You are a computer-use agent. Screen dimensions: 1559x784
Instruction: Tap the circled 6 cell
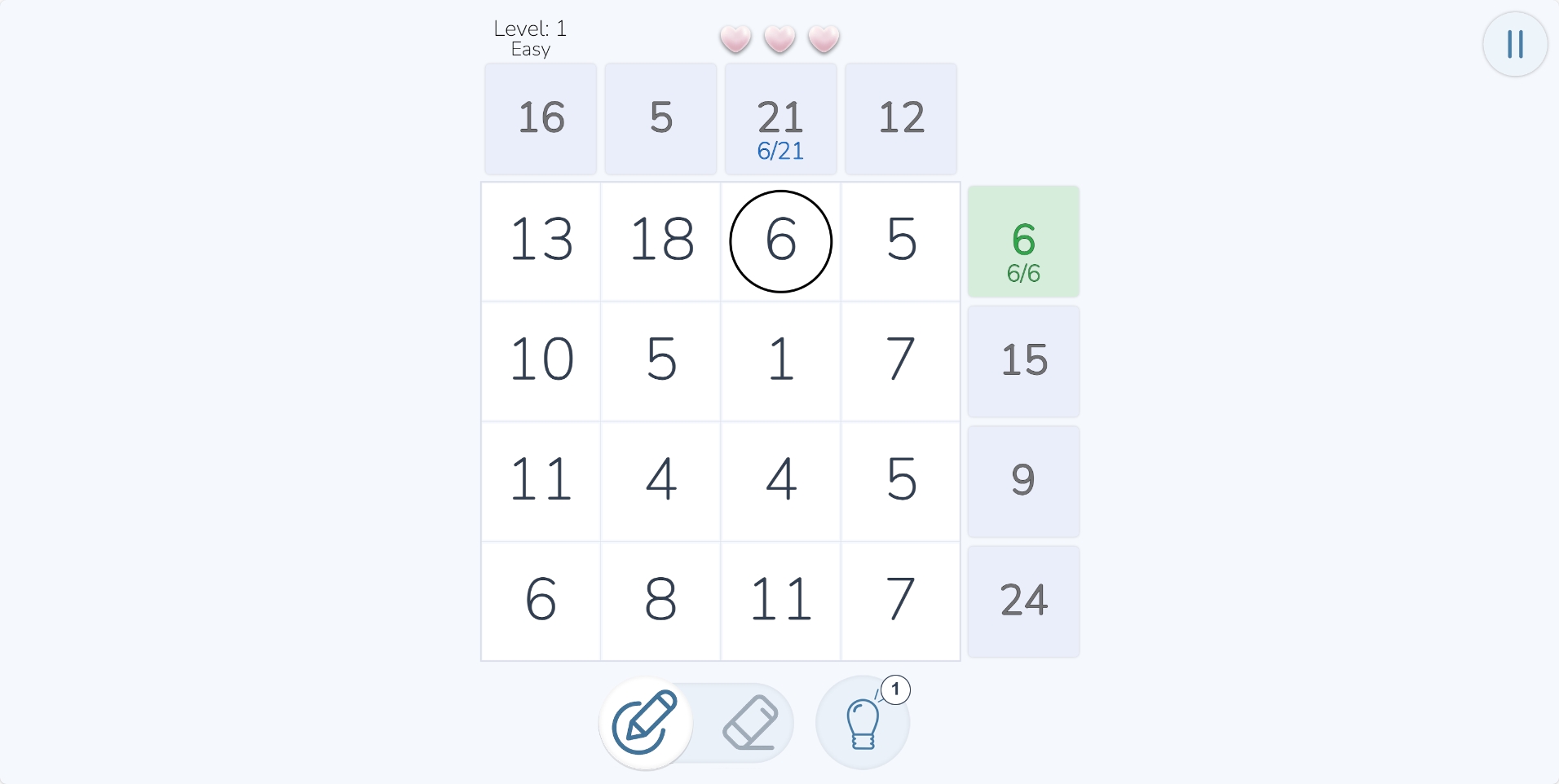tap(780, 241)
